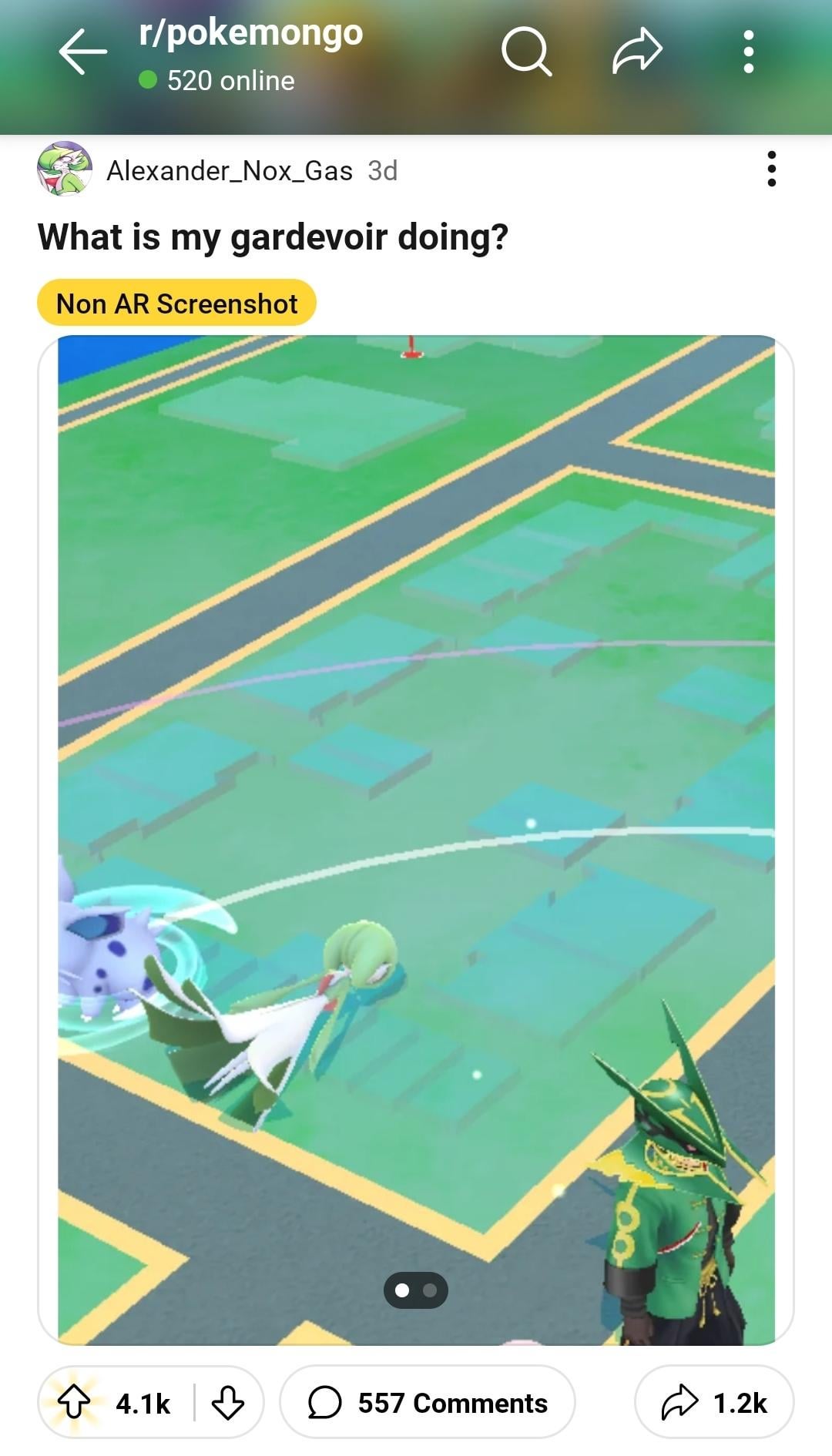Upvote the gardevoir post
The image size is (832, 1456).
pyautogui.click(x=75, y=1403)
